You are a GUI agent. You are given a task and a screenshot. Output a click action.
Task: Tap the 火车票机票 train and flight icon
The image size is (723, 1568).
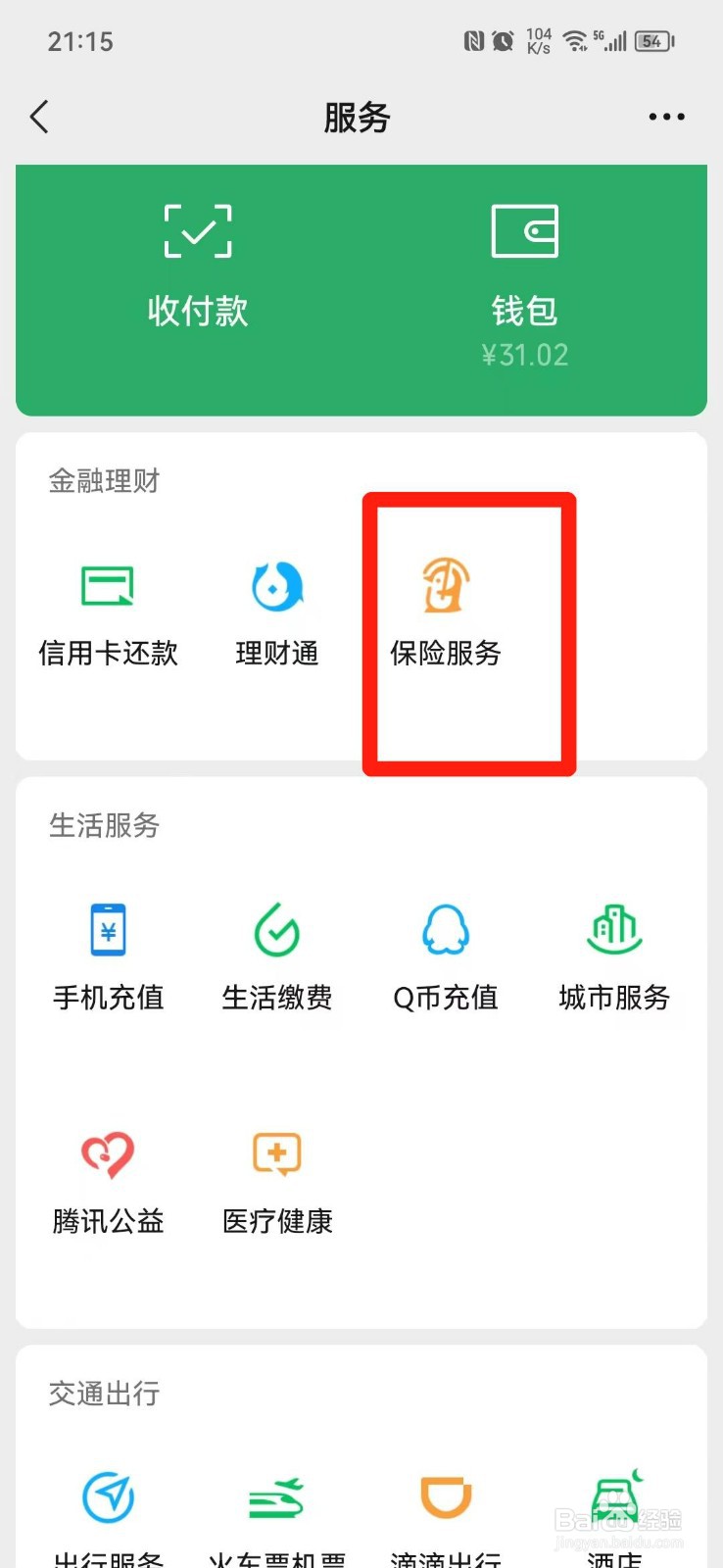pos(277,1494)
